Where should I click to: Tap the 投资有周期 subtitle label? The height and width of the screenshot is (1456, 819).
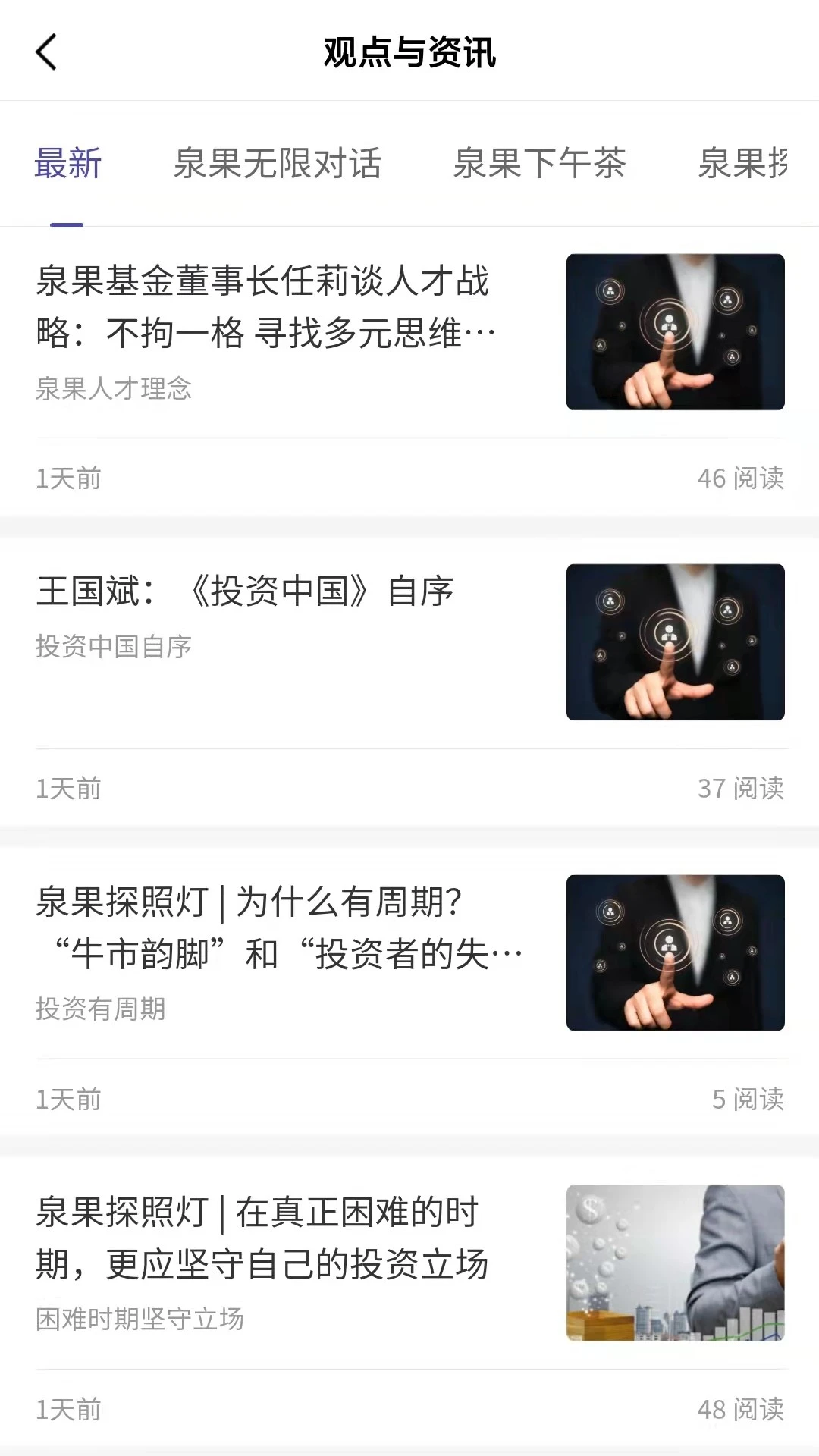point(101,1009)
